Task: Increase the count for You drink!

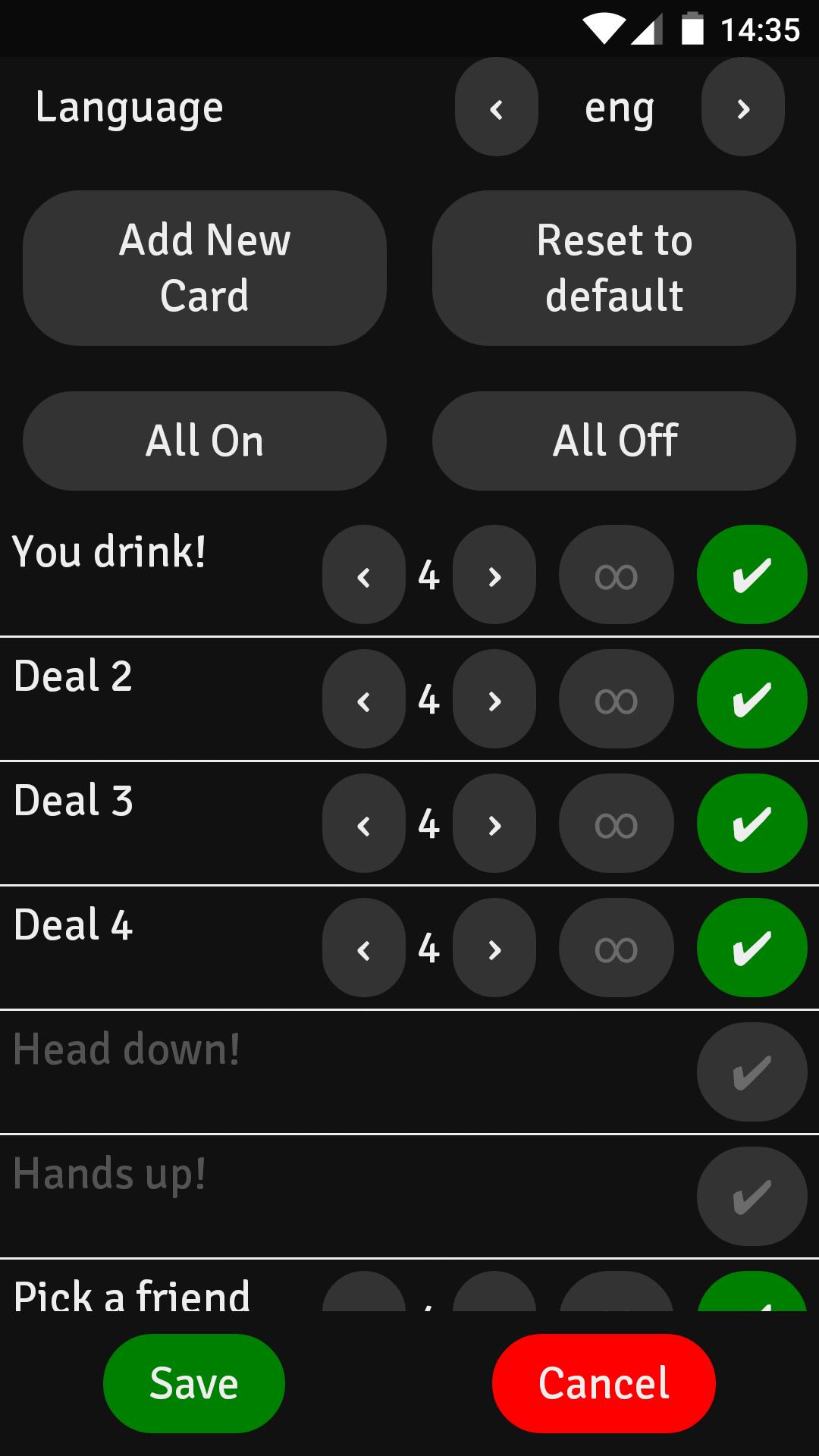Action: point(494,575)
